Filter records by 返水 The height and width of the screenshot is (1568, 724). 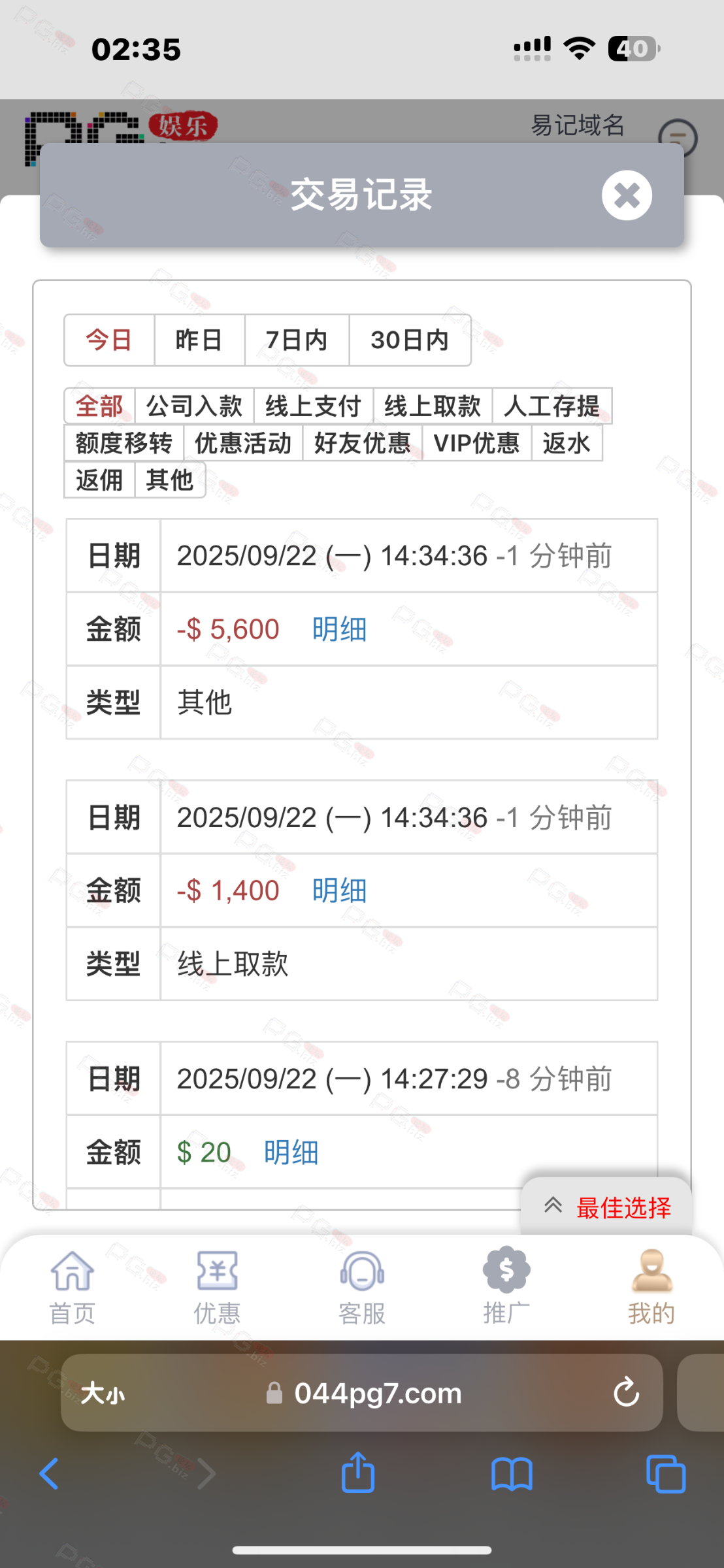click(x=567, y=444)
